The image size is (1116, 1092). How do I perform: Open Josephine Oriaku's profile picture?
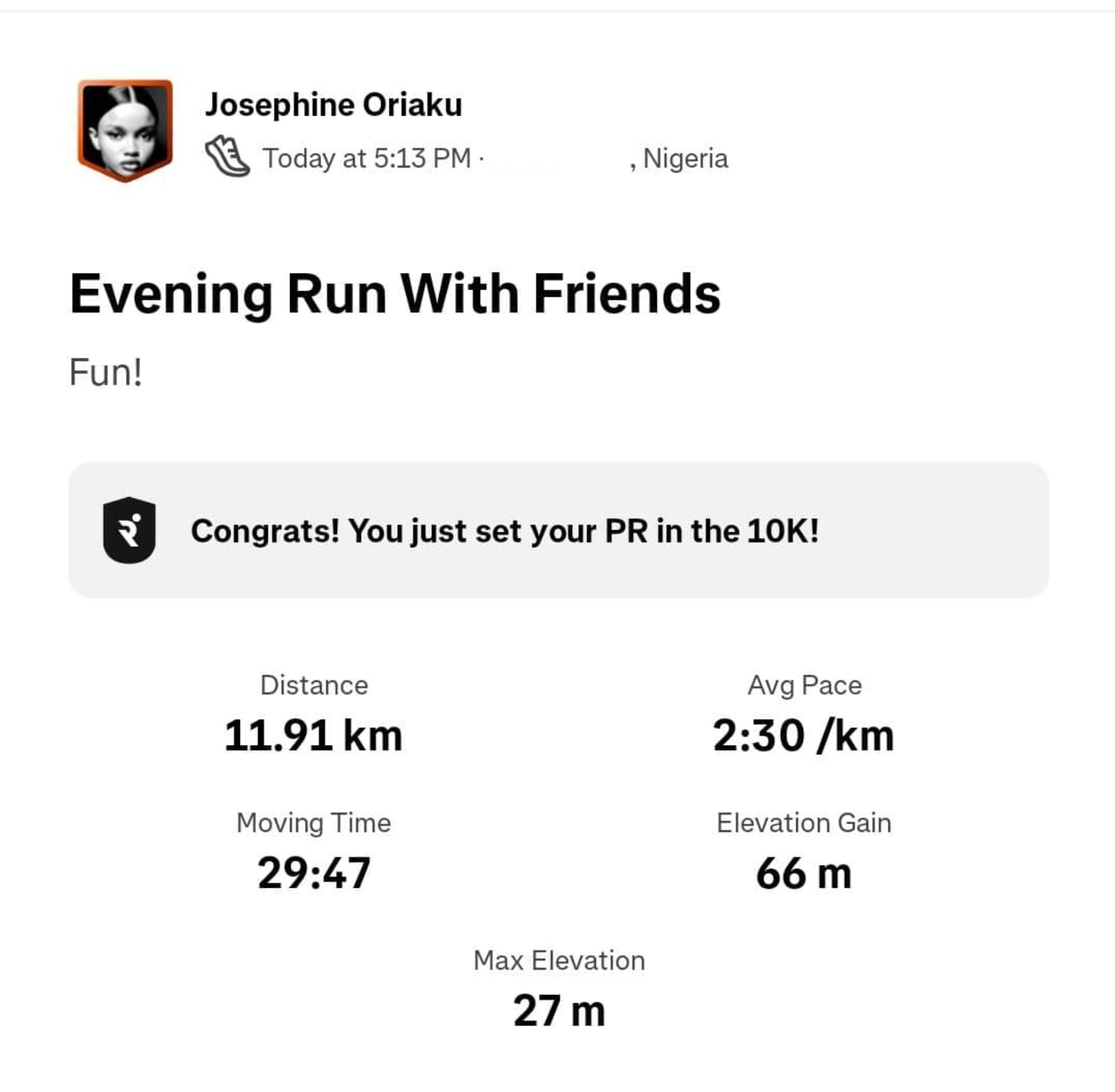click(x=125, y=129)
